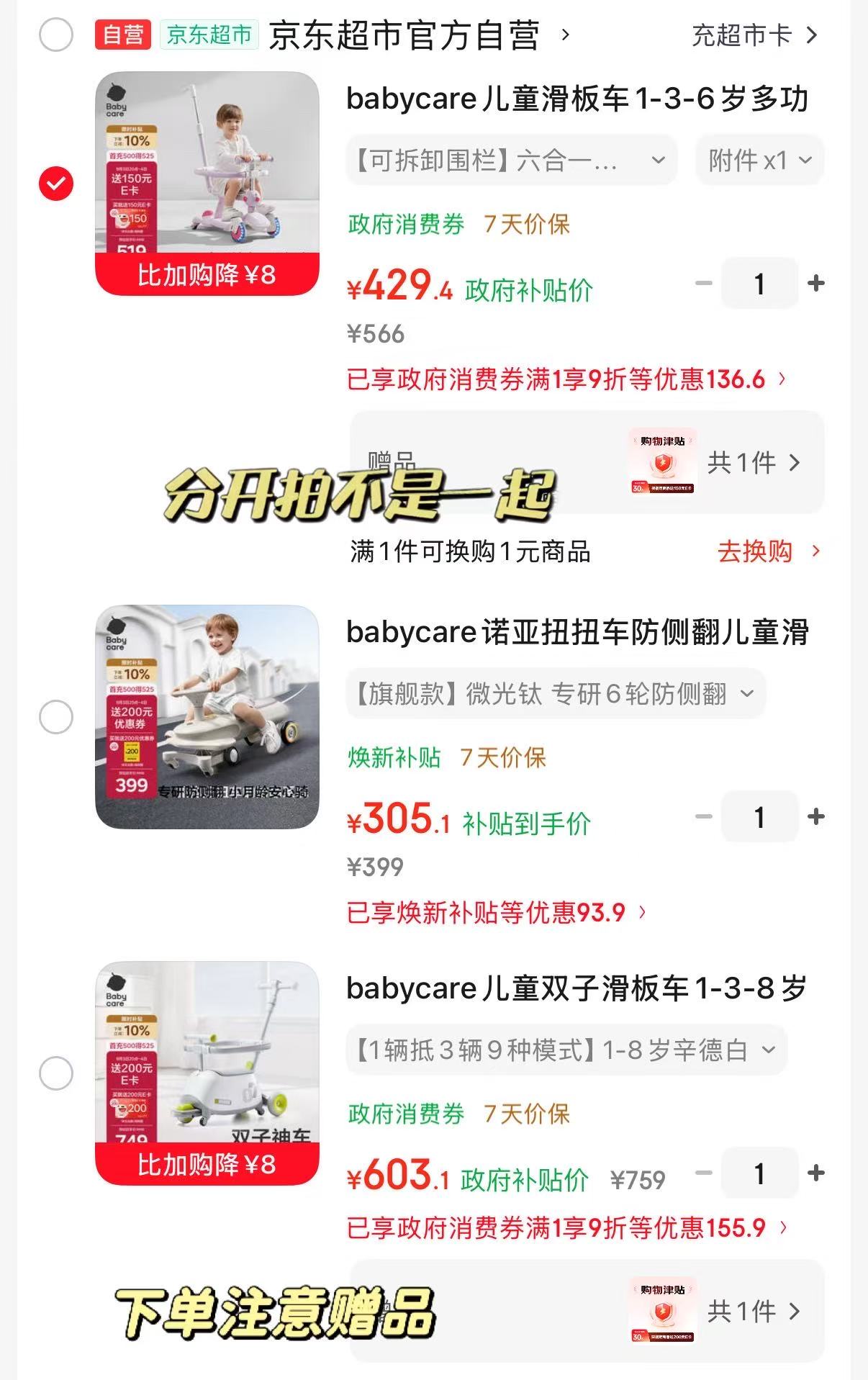Open 充超市卡 link
The height and width of the screenshot is (1380, 868).
(755, 35)
